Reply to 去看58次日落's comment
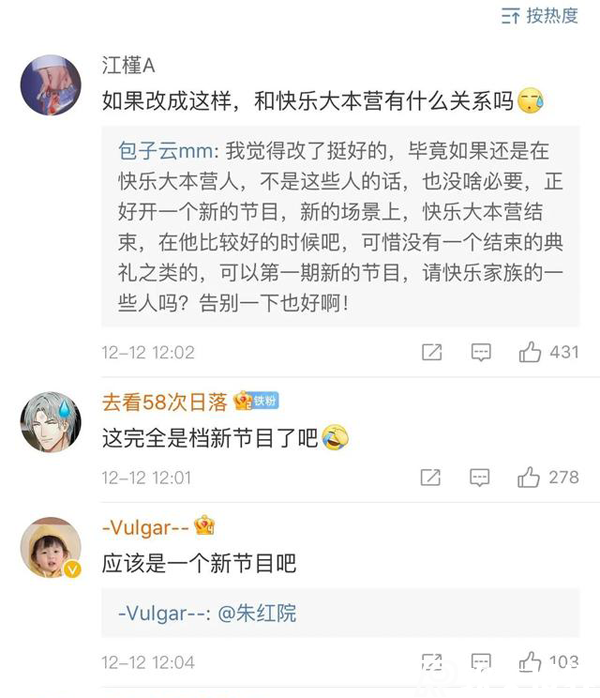 pyautogui.click(x=480, y=478)
